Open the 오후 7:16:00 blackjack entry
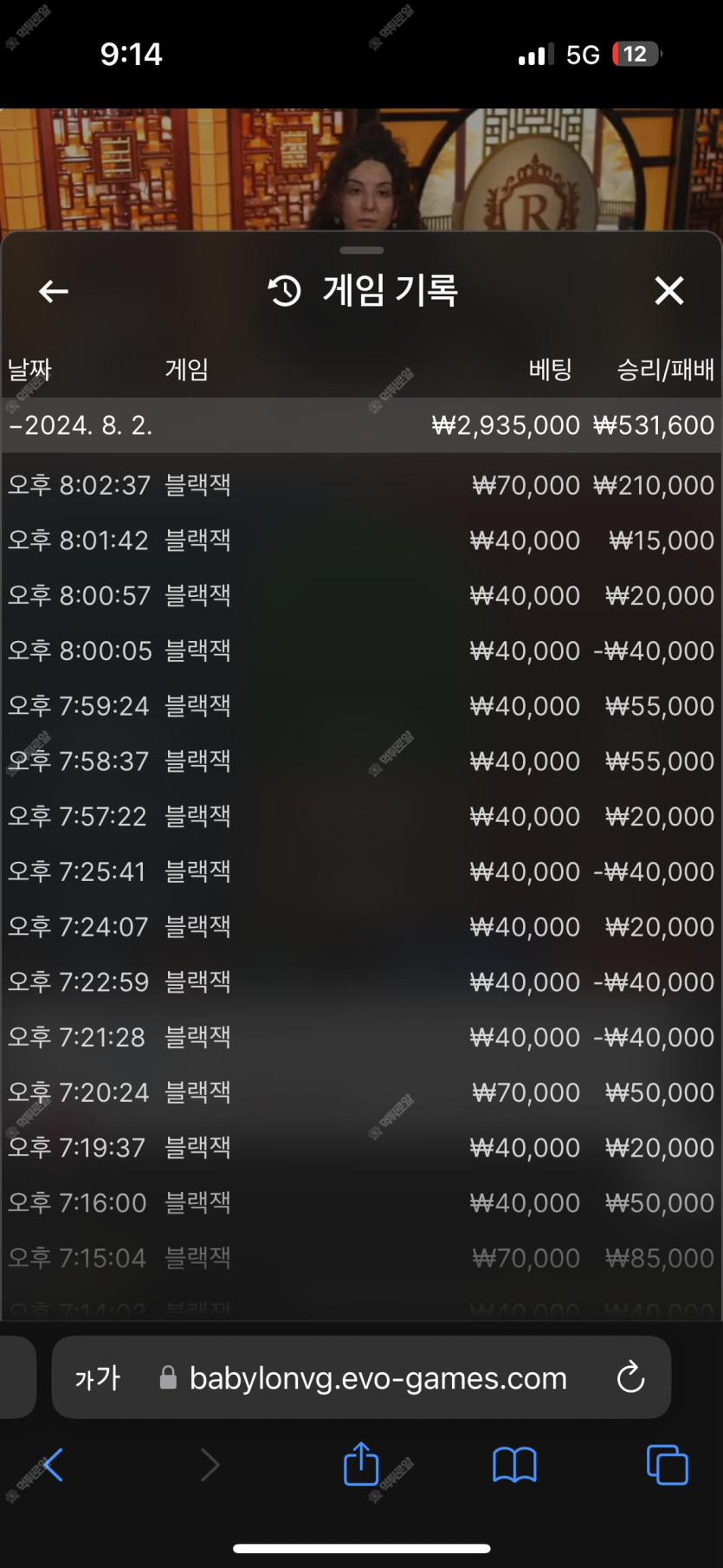The height and width of the screenshot is (1568, 723). [361, 1202]
